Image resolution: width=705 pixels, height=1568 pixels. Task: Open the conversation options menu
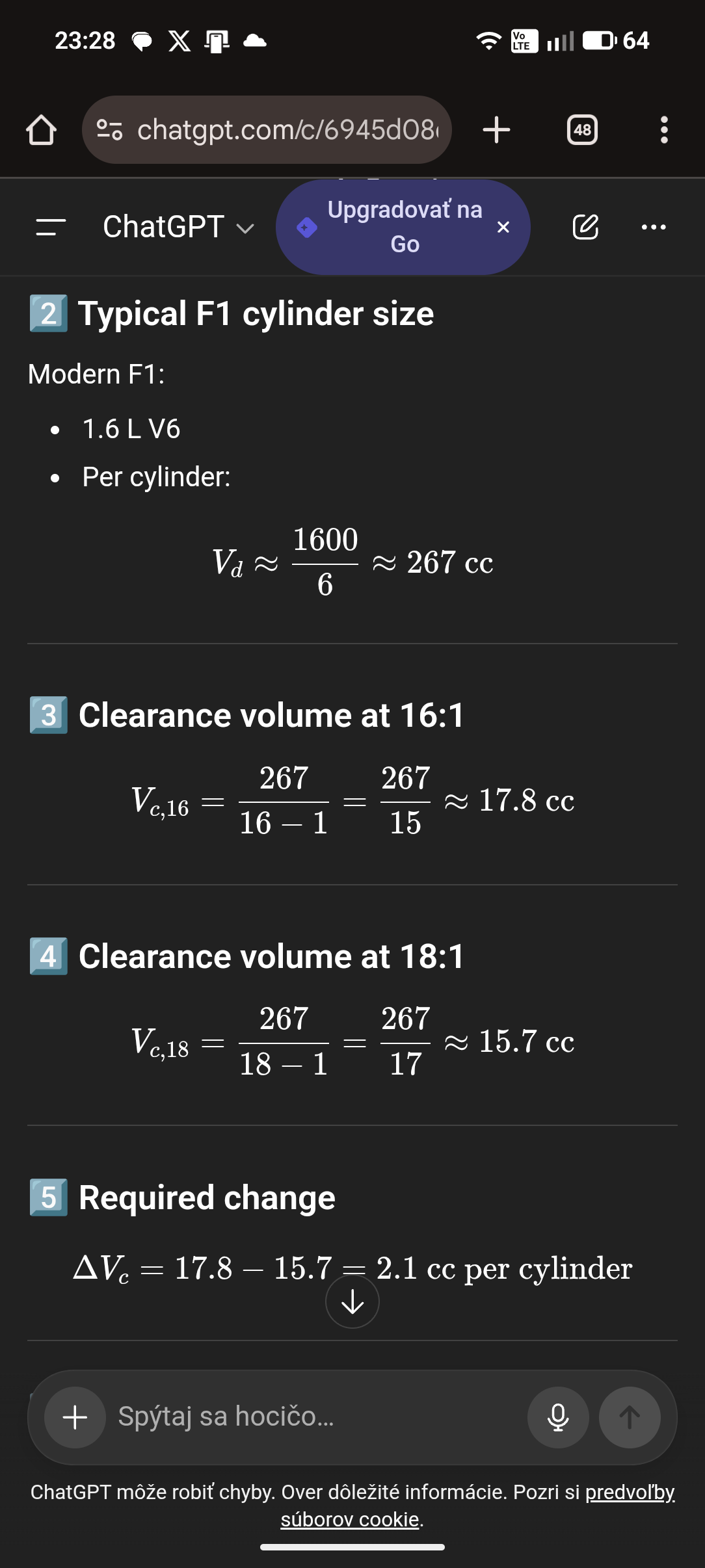653,227
